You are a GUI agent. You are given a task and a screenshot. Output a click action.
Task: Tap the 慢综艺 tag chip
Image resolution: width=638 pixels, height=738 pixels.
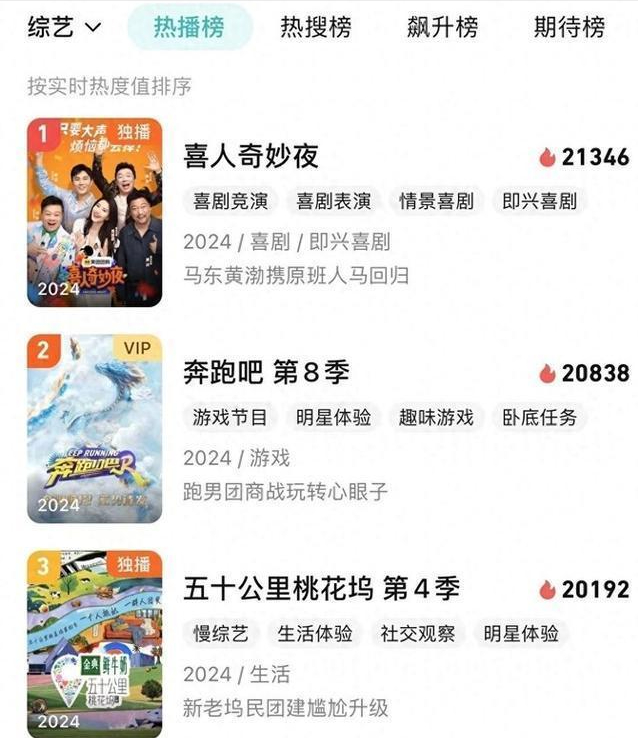pyautogui.click(x=220, y=633)
